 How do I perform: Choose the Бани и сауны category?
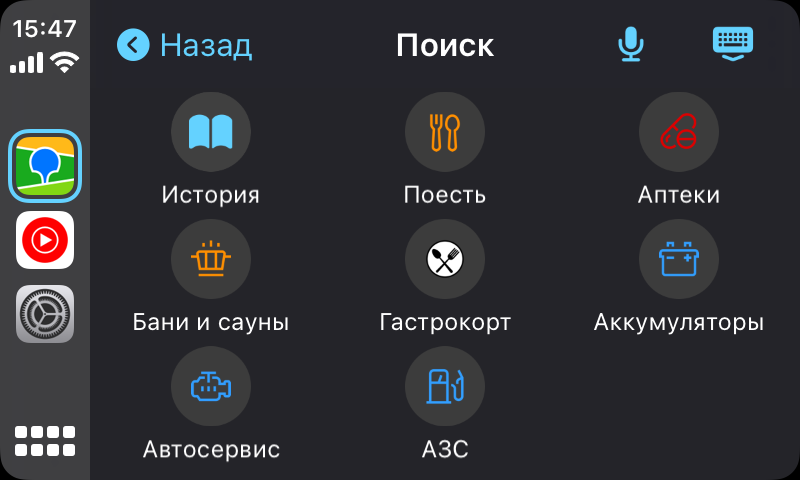[211, 260]
